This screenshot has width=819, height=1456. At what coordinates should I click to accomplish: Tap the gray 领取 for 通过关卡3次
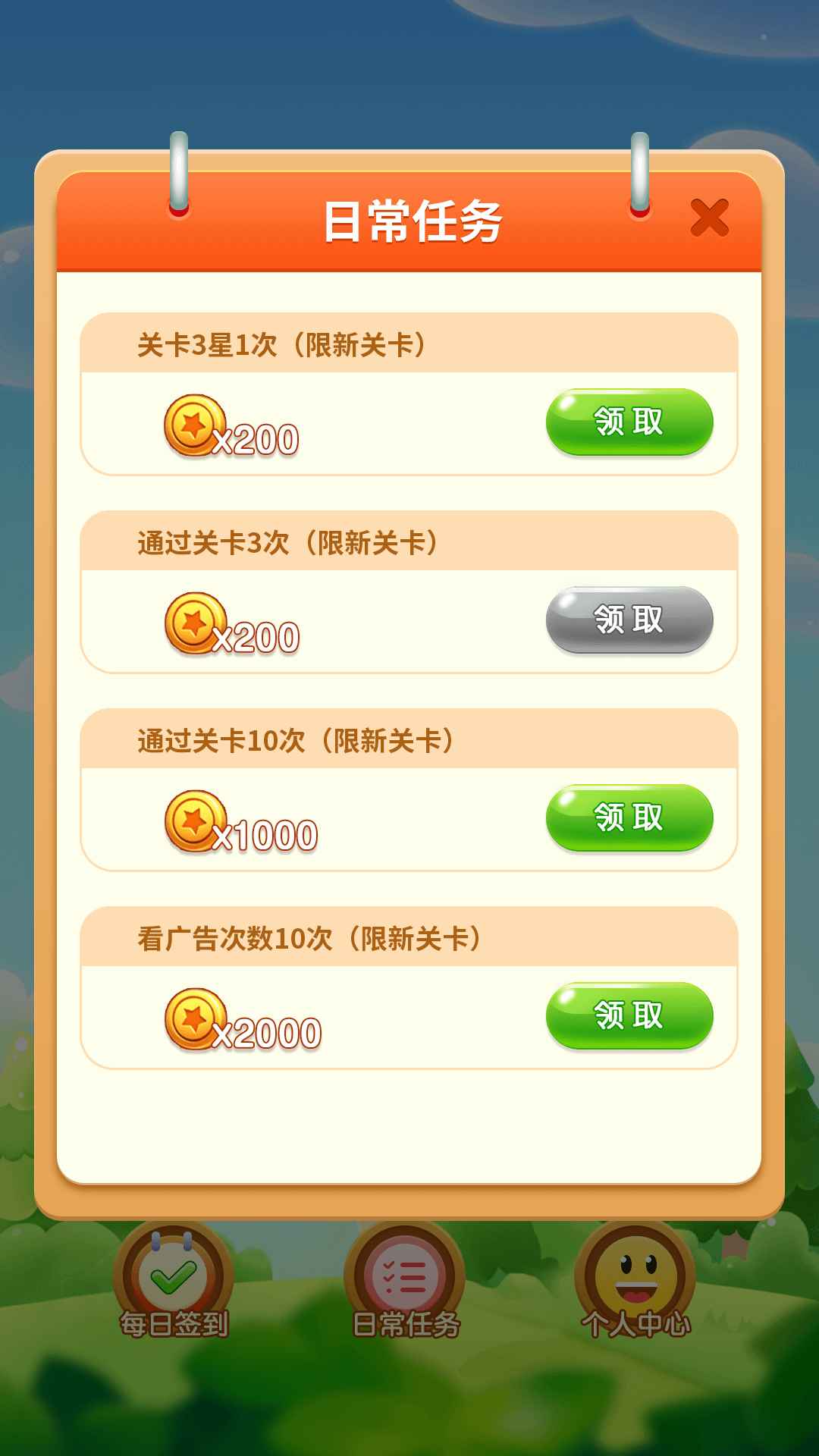click(x=629, y=620)
